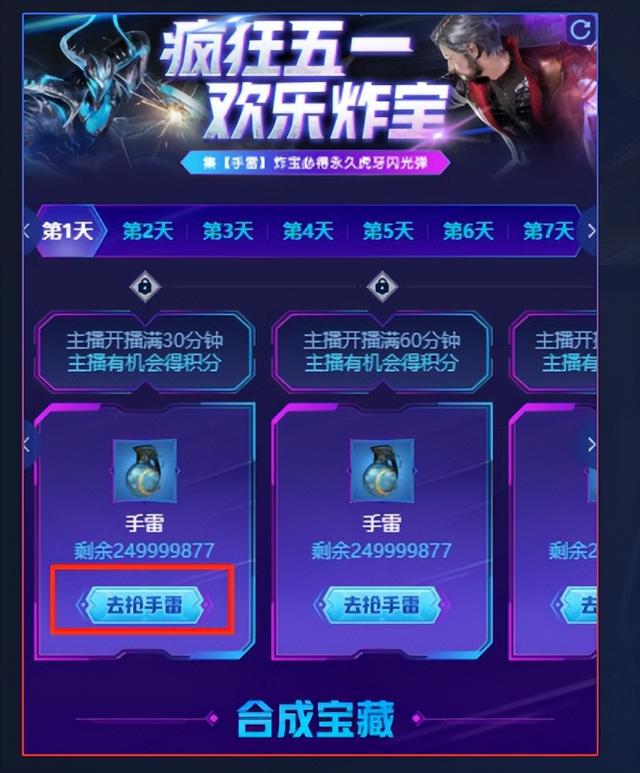Screen dimensions: 640x773
Task: Switch to the 第2天 tab
Action: pos(147,231)
